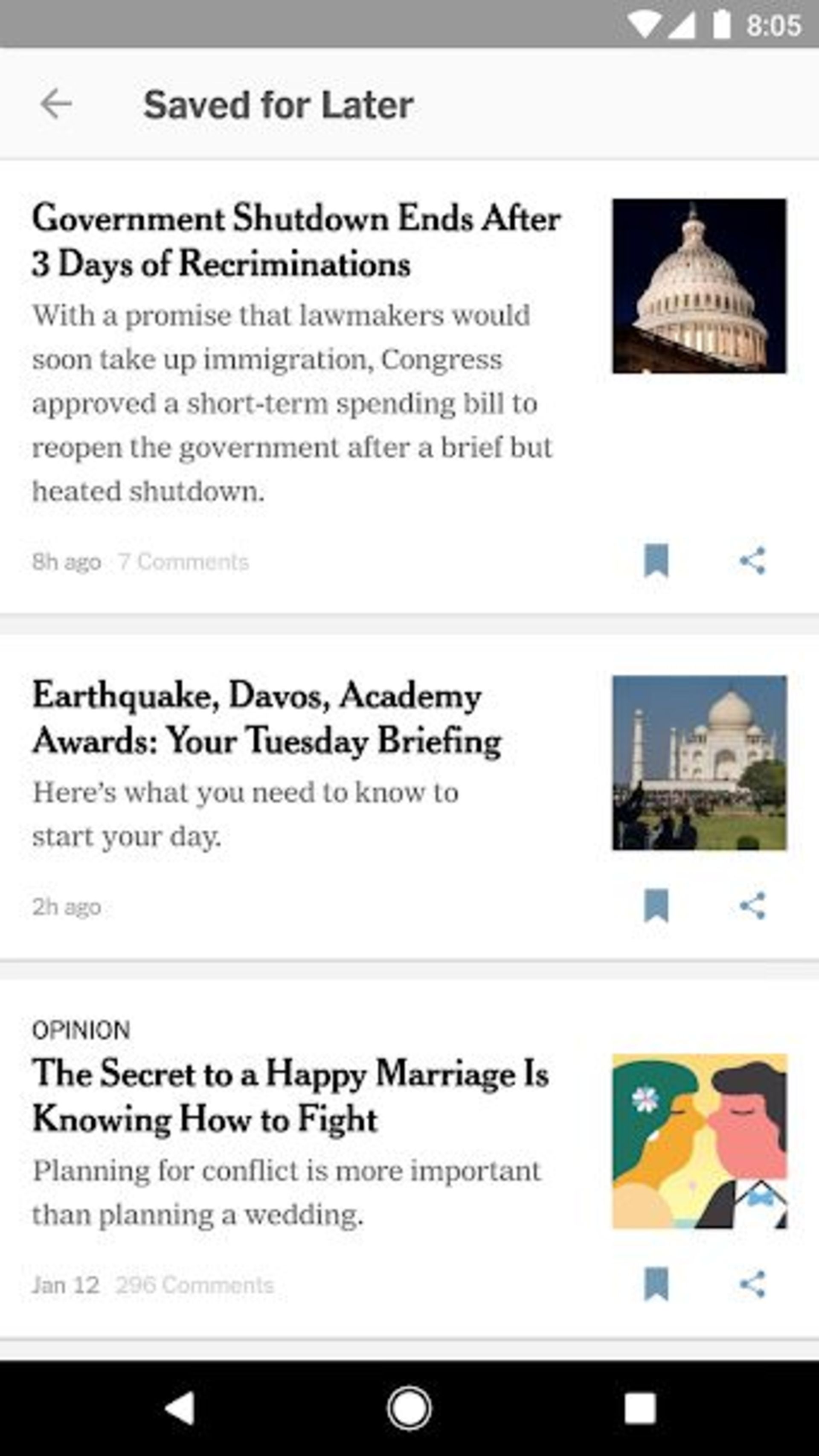Share the Government Shutdown article
Screen dimensions: 819x1456
coord(752,561)
